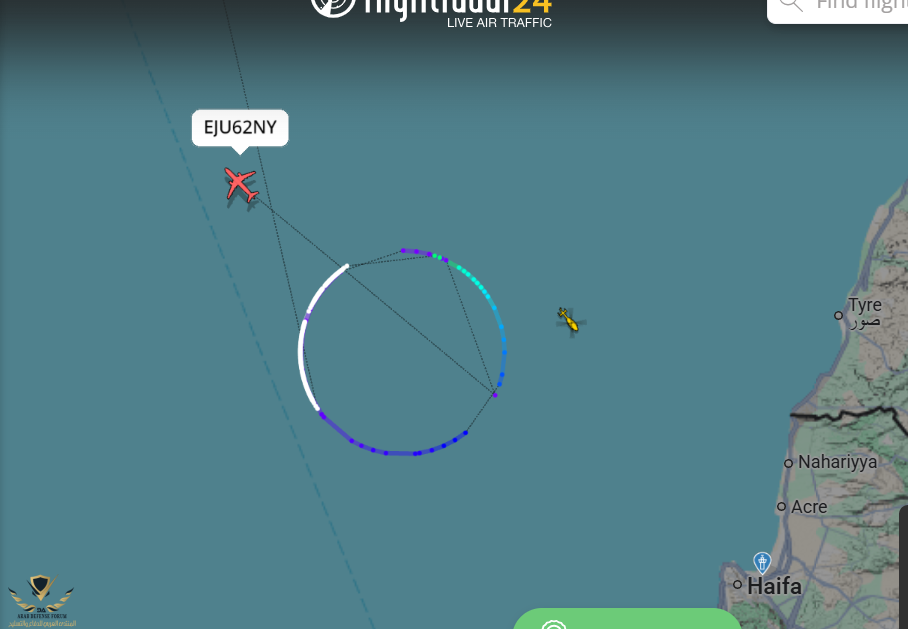
Task: Select the red EJU62NY aircraft icon
Action: coord(240,184)
